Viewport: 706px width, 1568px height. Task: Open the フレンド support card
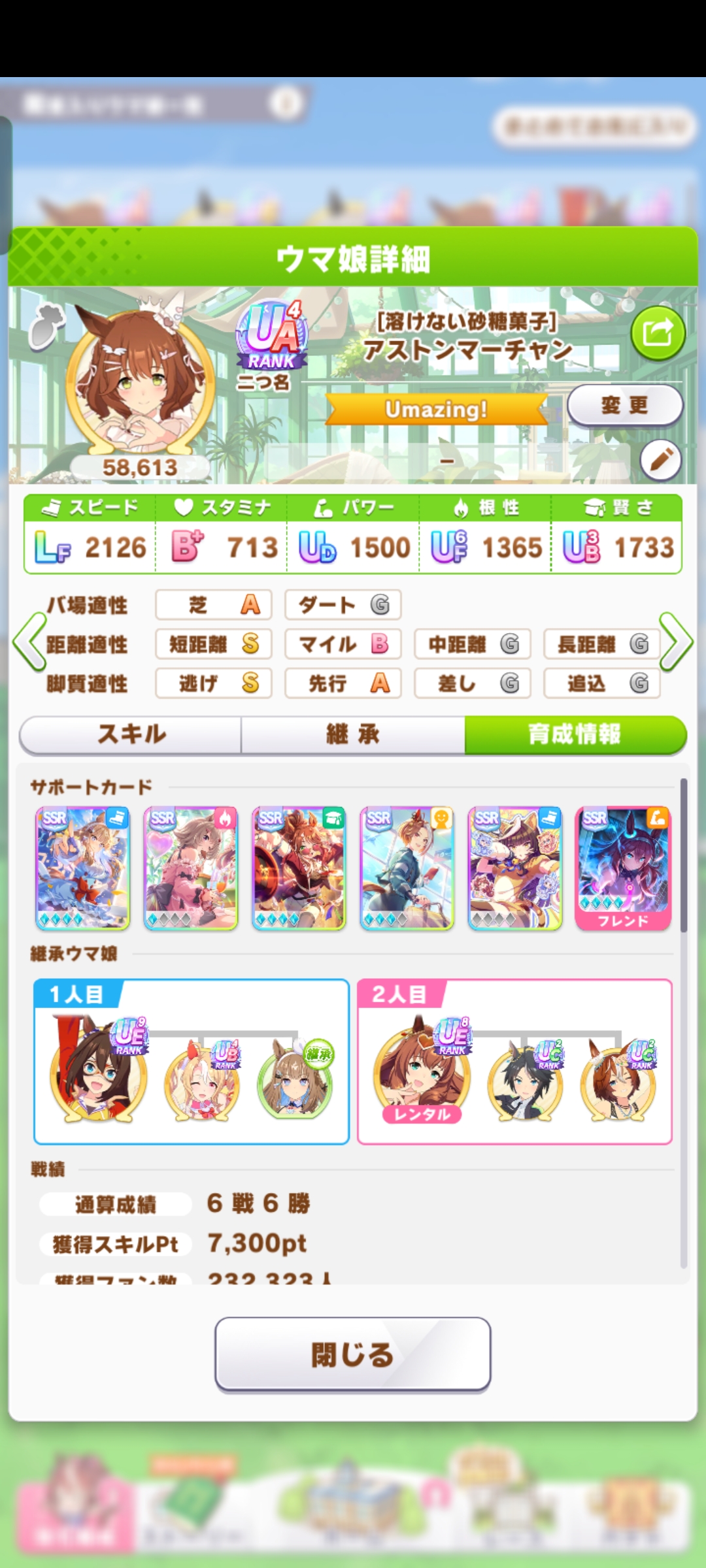[622, 868]
